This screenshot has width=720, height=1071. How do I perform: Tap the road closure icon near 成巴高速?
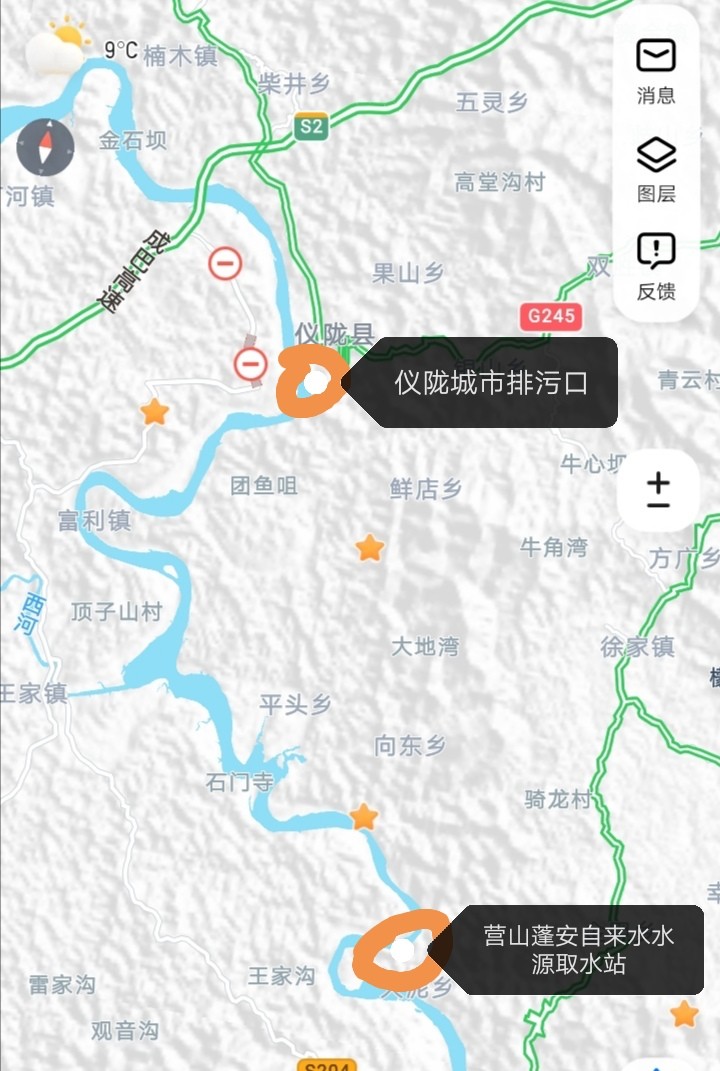click(225, 264)
